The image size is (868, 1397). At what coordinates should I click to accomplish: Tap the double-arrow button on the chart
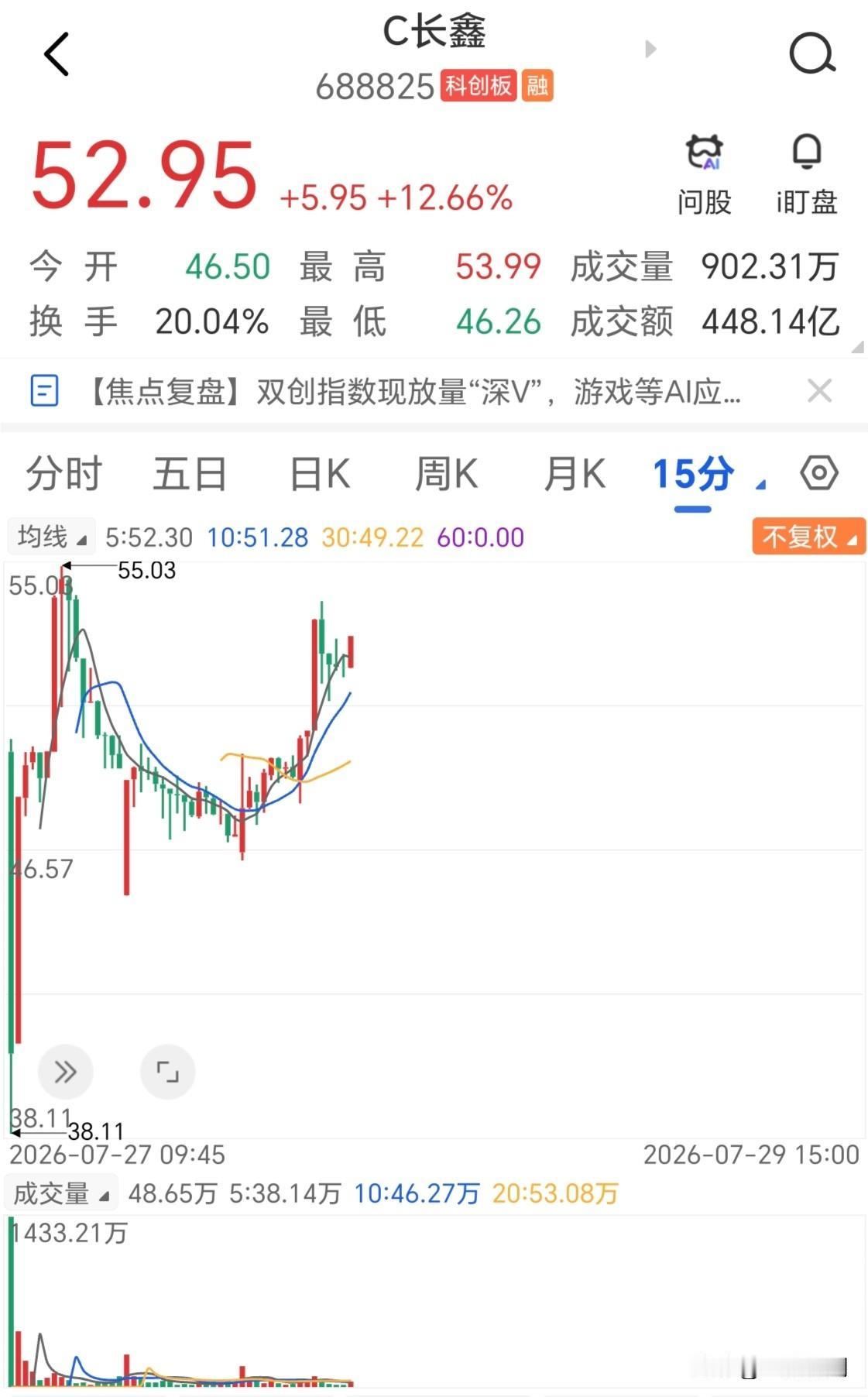coord(65,1072)
